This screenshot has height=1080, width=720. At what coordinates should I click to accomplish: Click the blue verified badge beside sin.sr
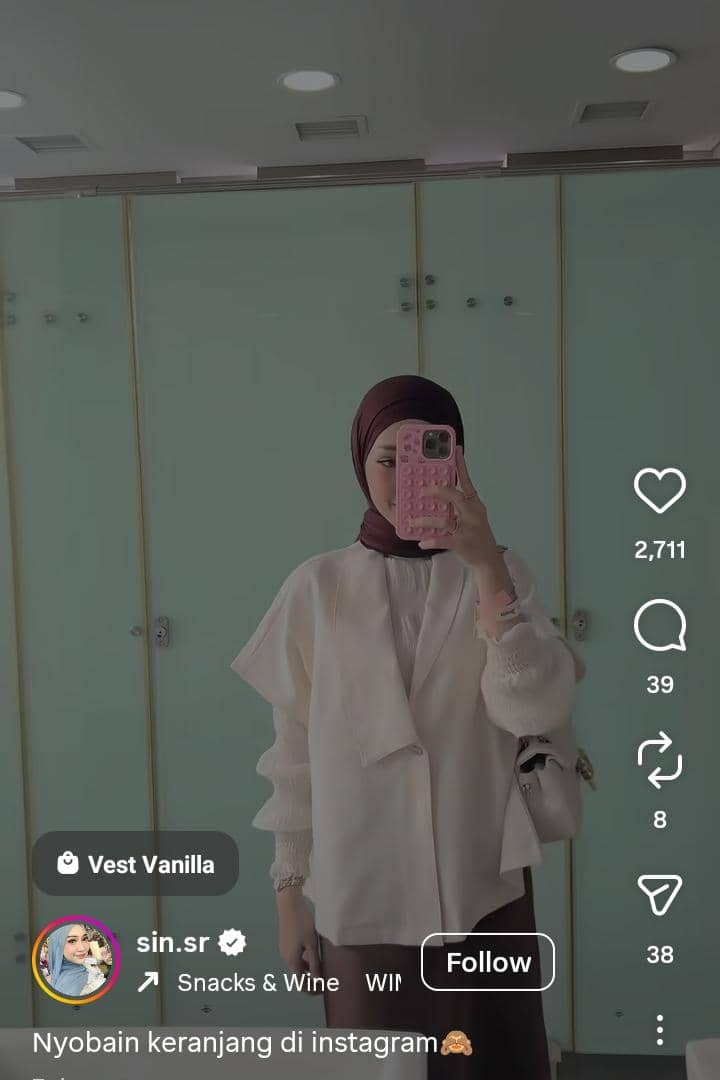pos(233,940)
